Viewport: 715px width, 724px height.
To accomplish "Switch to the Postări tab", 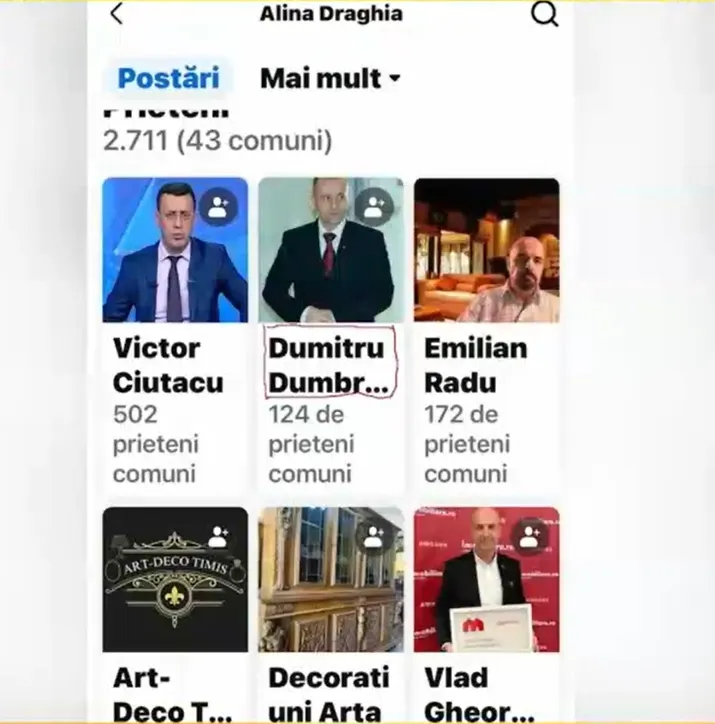I will coord(168,78).
